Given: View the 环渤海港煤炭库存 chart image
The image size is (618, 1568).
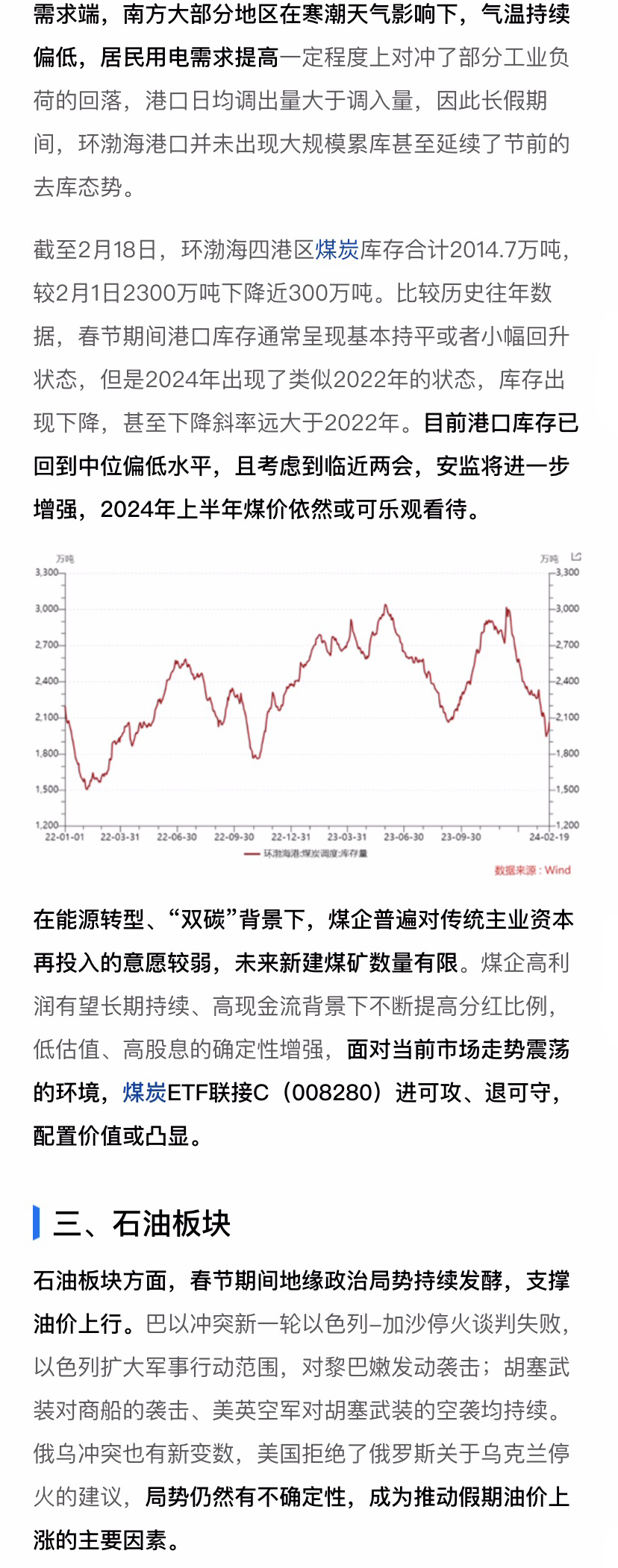Looking at the screenshot, I should [x=308, y=712].
